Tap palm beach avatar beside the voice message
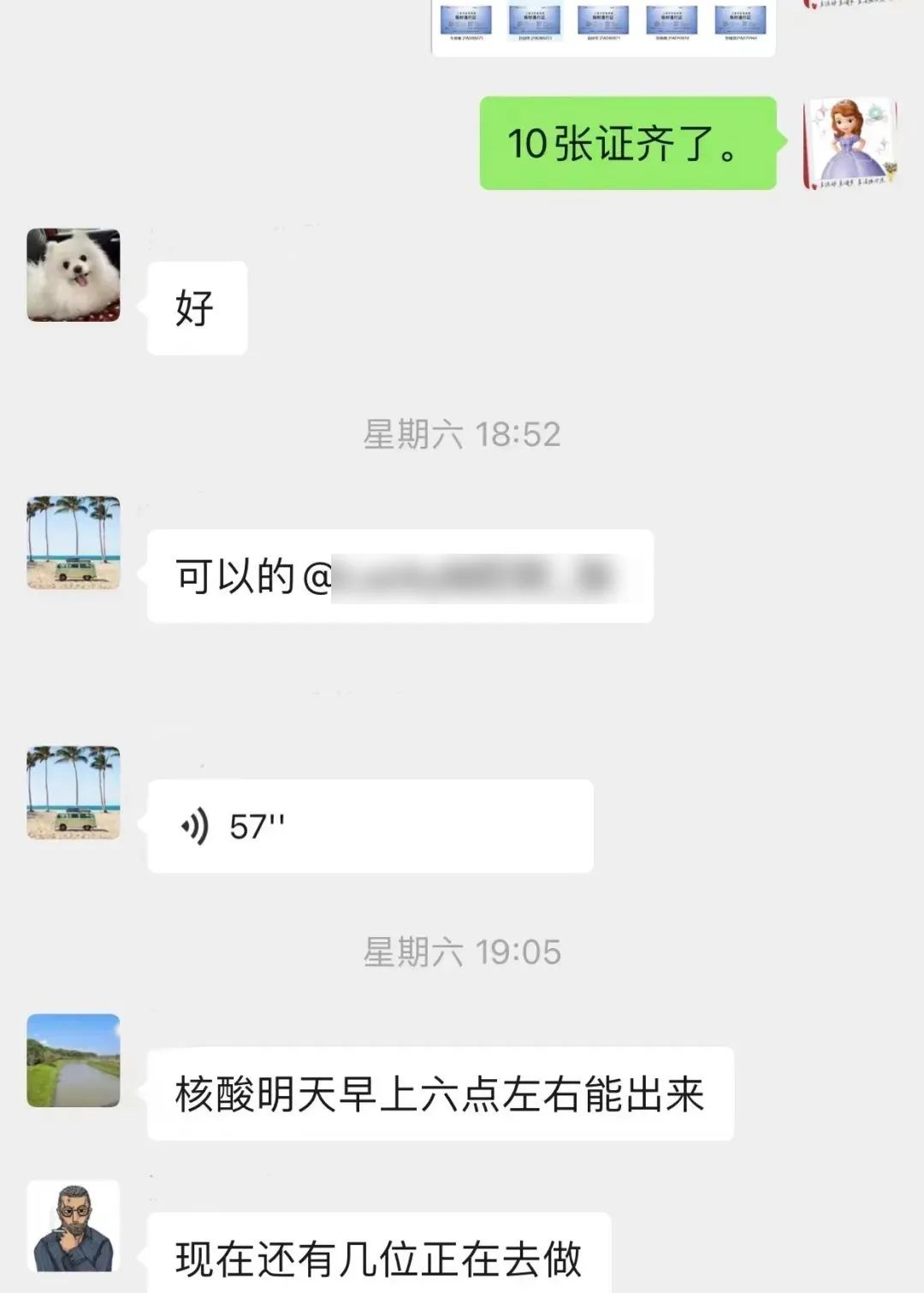 pyautogui.click(x=74, y=792)
